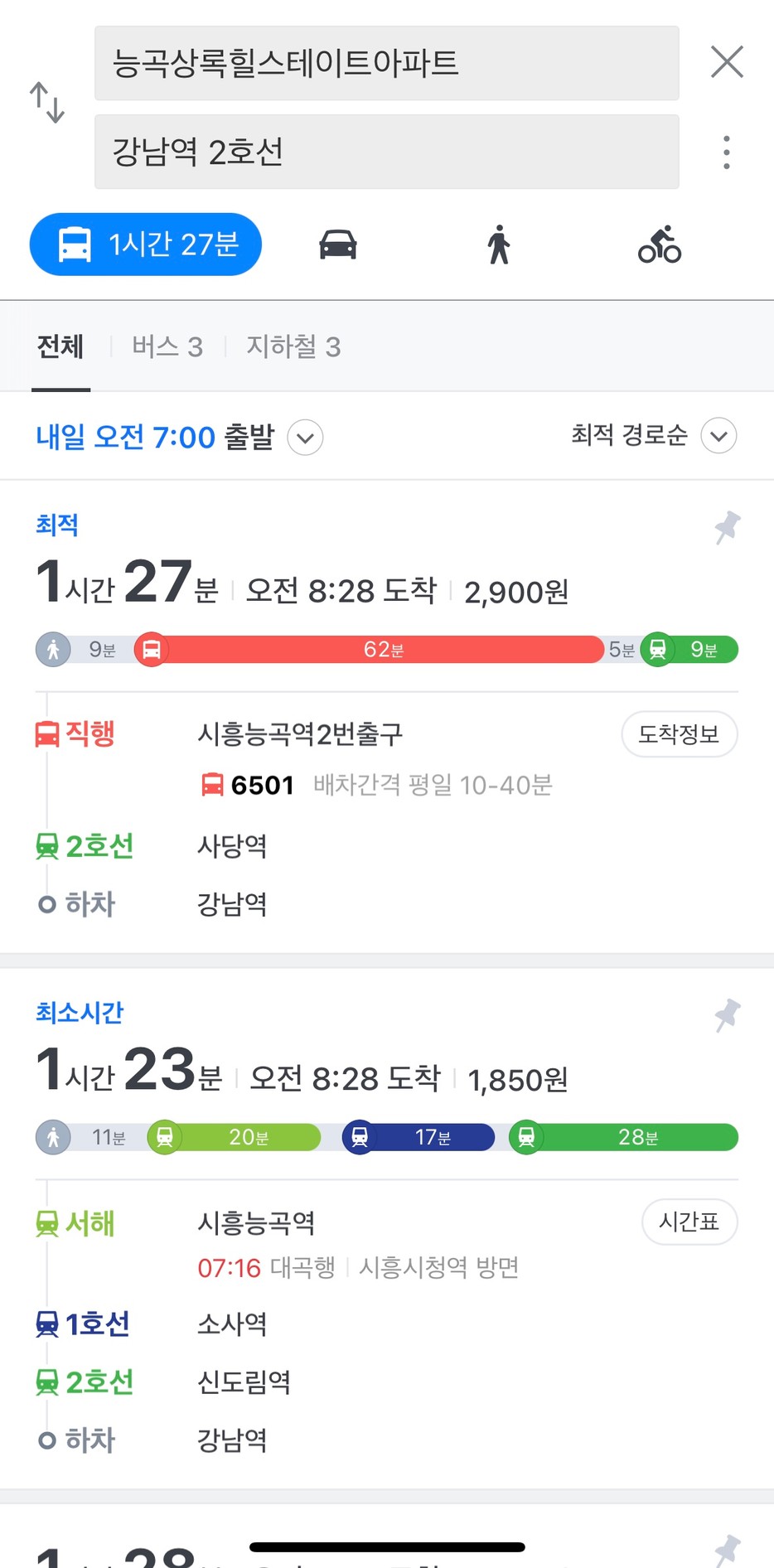Switch to bicycle directions
Image resolution: width=774 pixels, height=1568 pixels.
click(660, 244)
